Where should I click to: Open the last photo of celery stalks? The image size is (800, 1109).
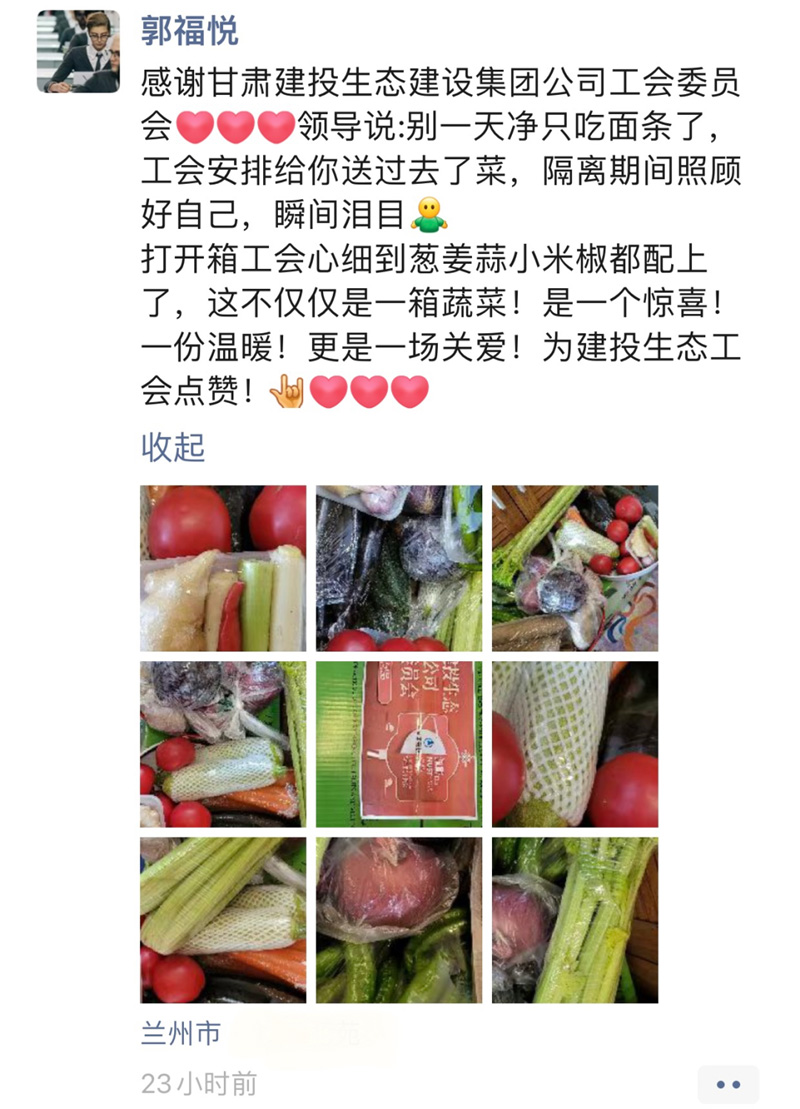[x=575, y=920]
